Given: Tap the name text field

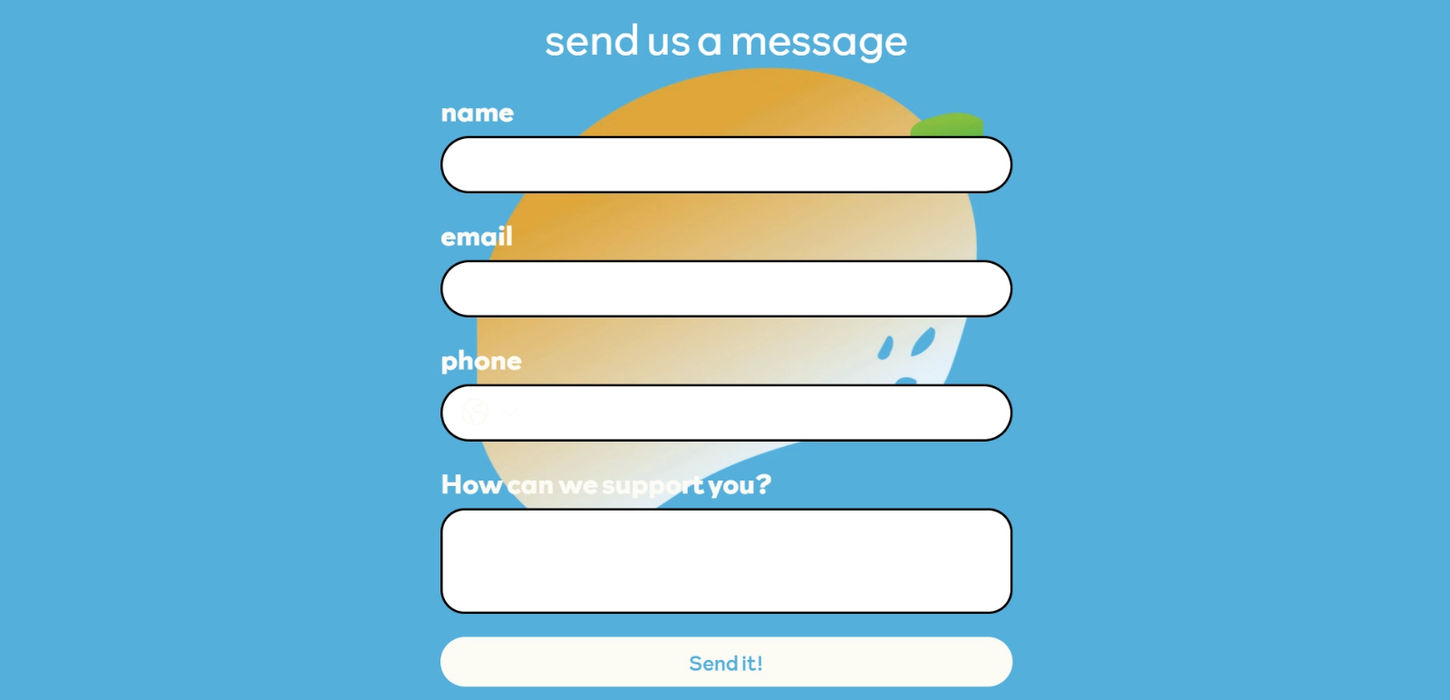Looking at the screenshot, I should coord(726,165).
